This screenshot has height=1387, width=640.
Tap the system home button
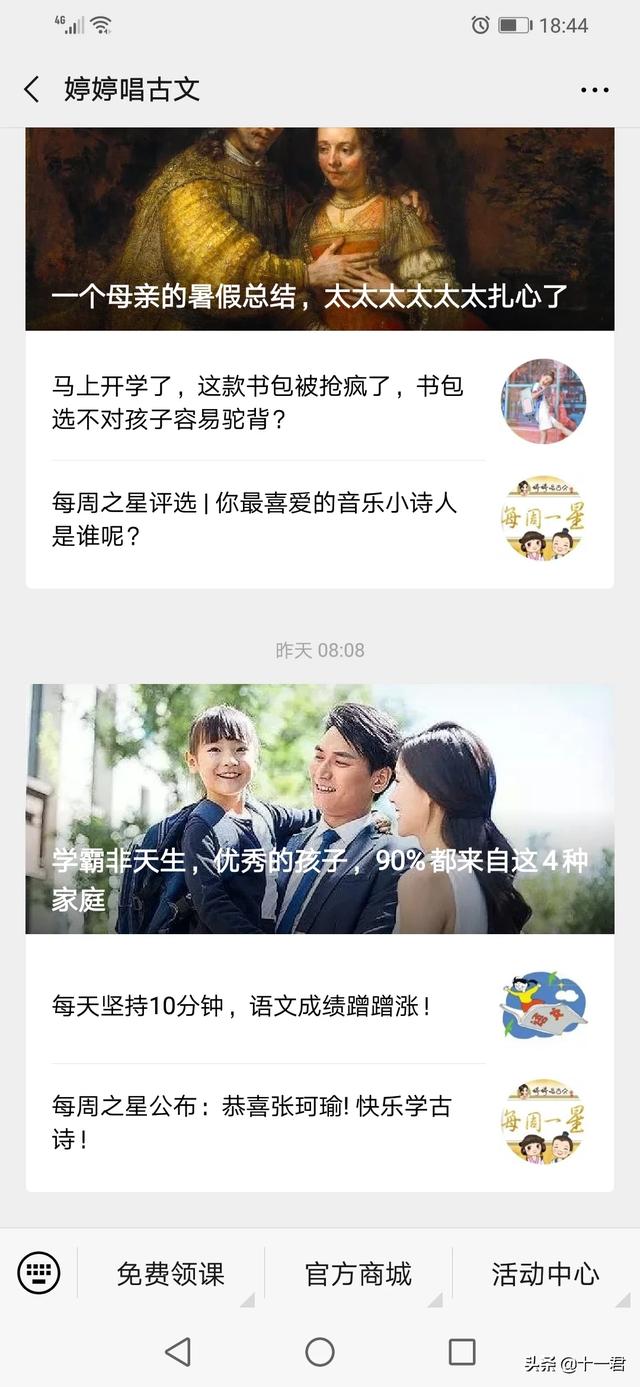point(320,1352)
